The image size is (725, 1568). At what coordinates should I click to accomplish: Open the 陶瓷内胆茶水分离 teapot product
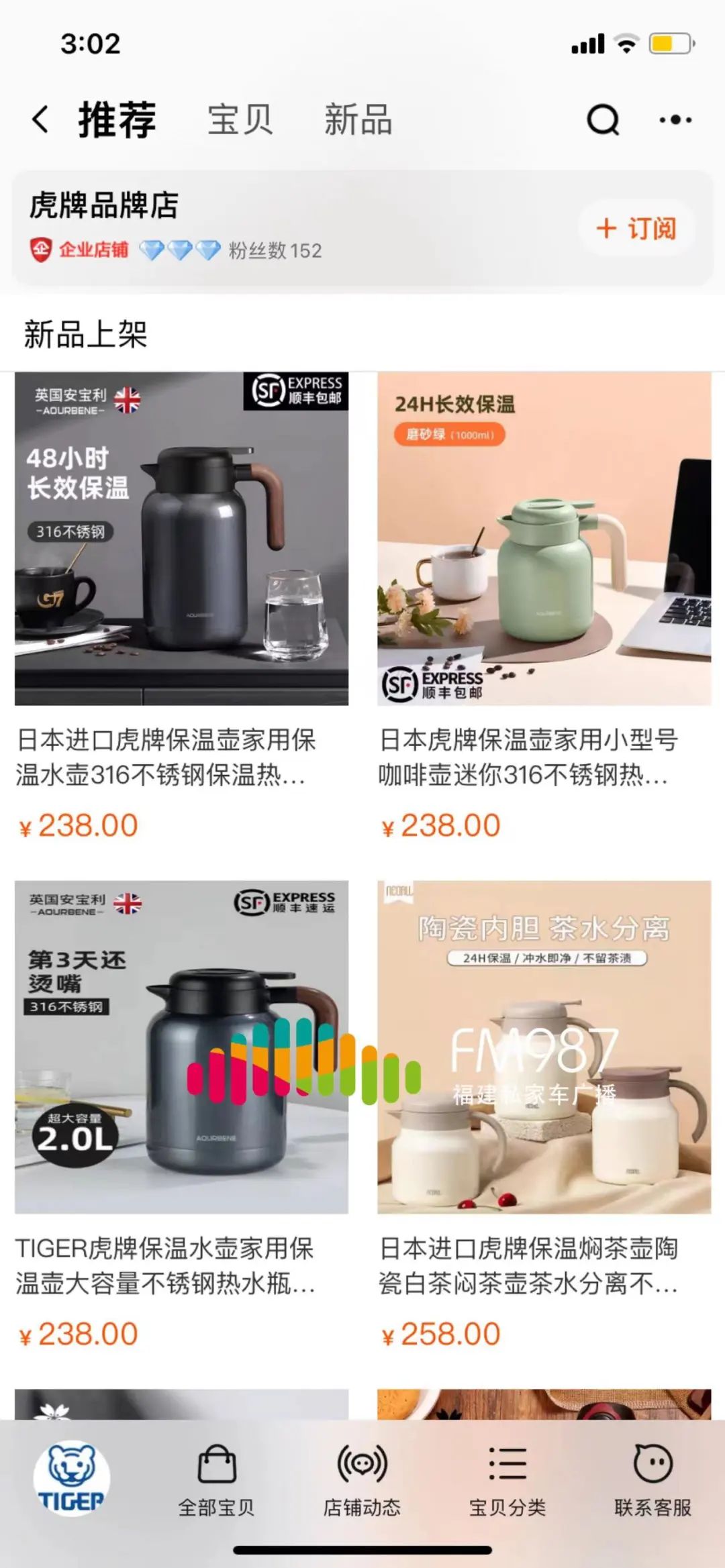point(544,1047)
